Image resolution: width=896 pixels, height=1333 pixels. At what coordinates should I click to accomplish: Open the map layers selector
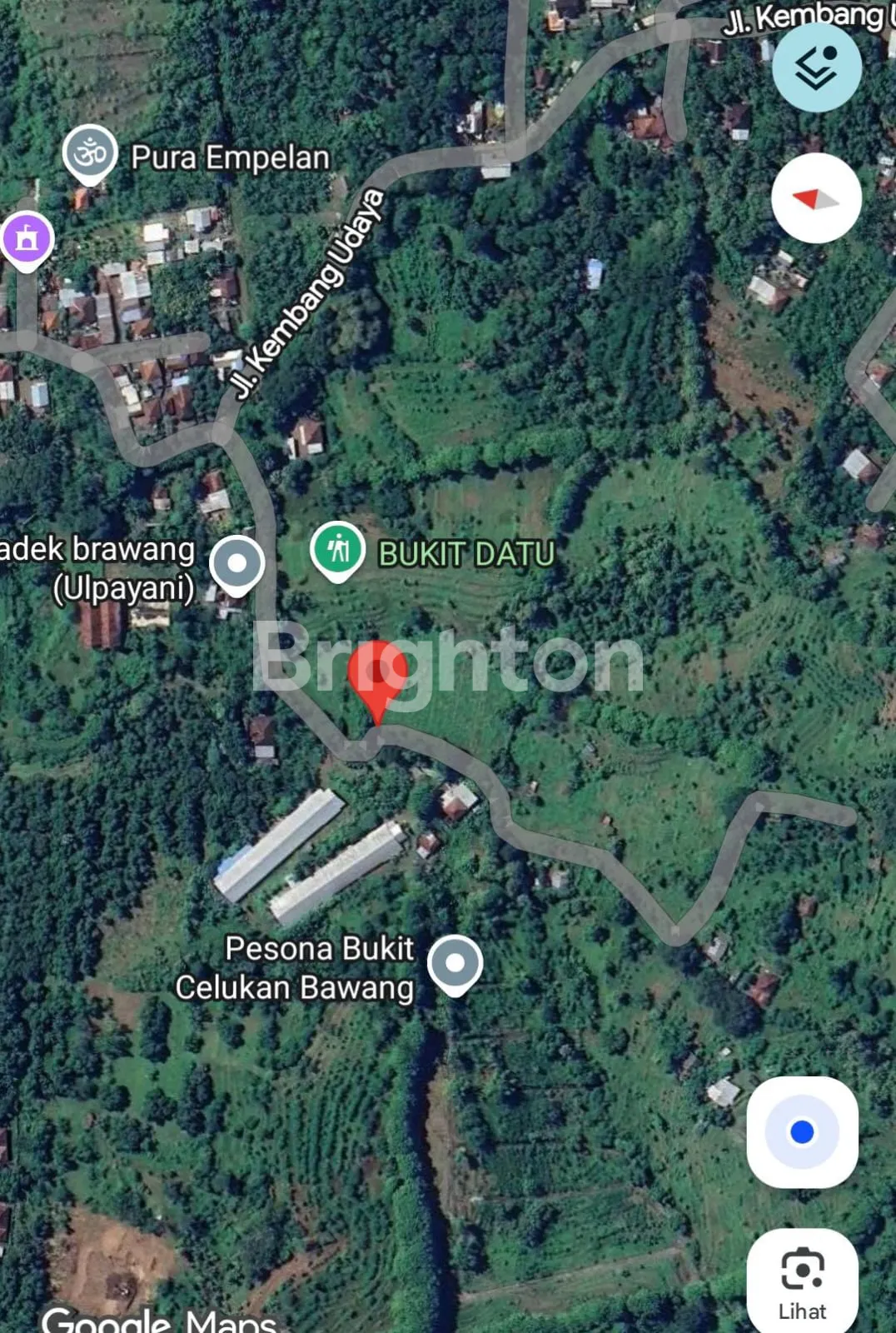point(816,67)
